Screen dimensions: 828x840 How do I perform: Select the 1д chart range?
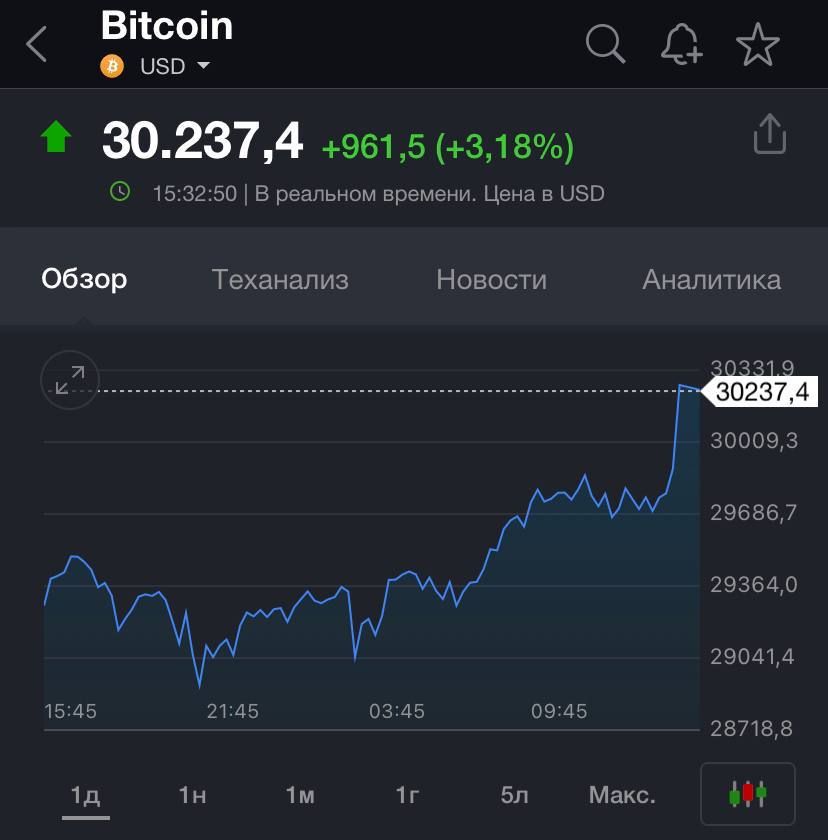click(x=85, y=795)
